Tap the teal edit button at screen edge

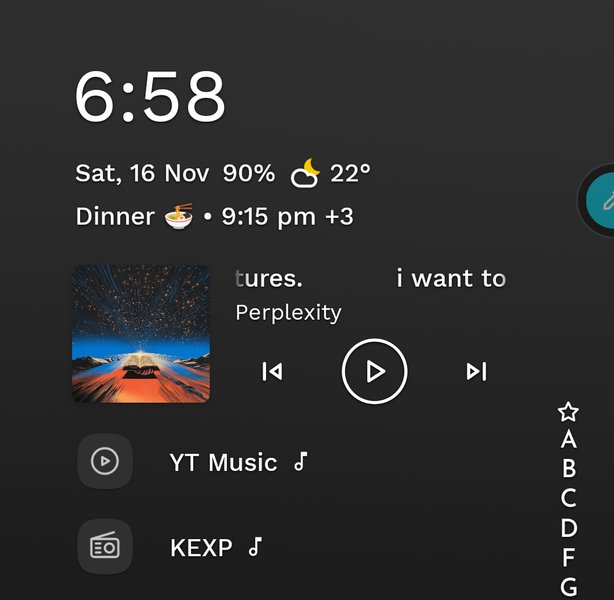click(x=603, y=200)
